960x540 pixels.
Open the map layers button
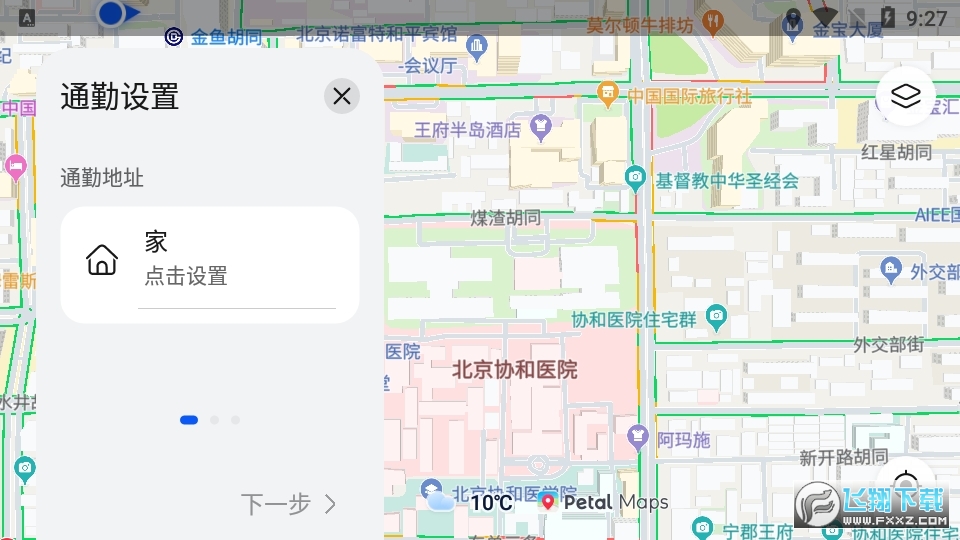905,97
